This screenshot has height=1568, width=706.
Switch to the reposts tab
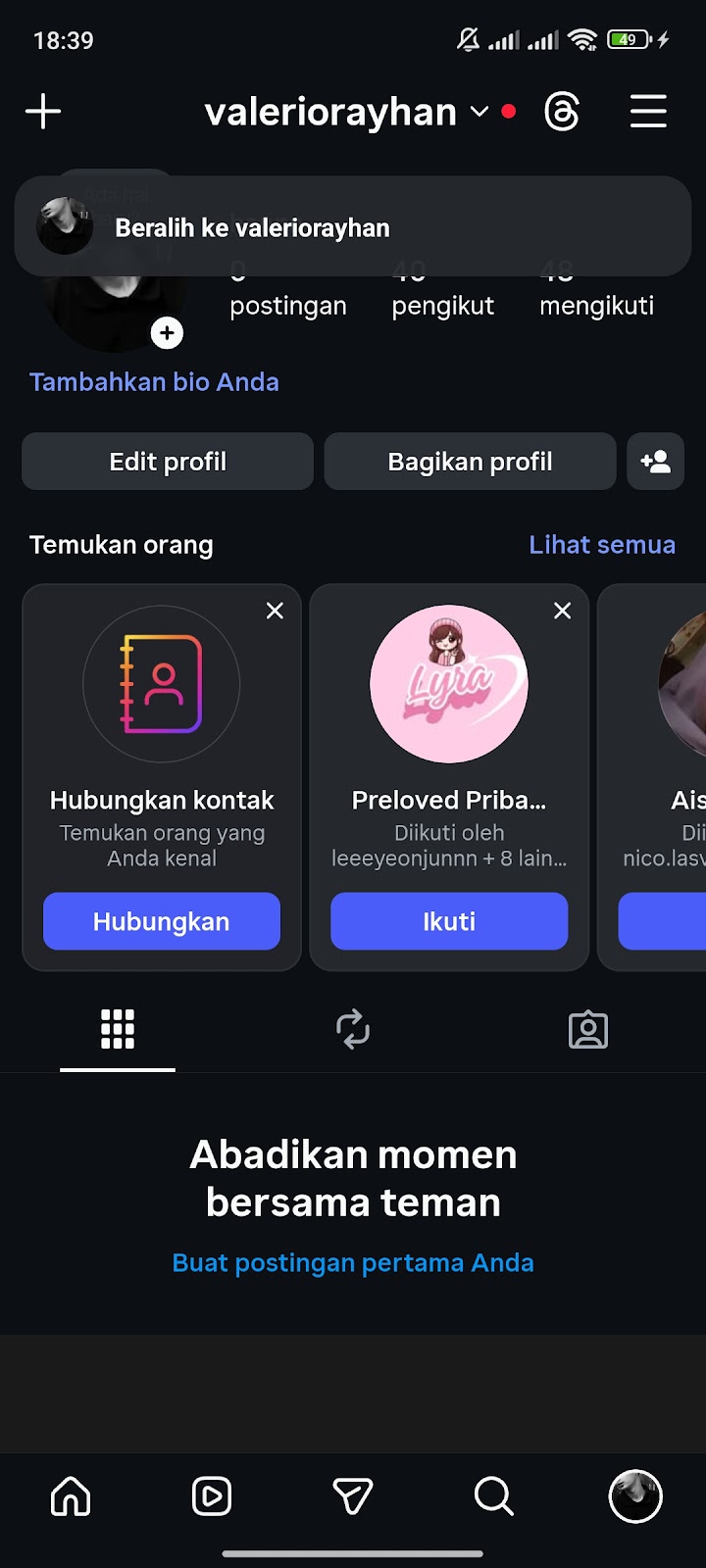353,1030
